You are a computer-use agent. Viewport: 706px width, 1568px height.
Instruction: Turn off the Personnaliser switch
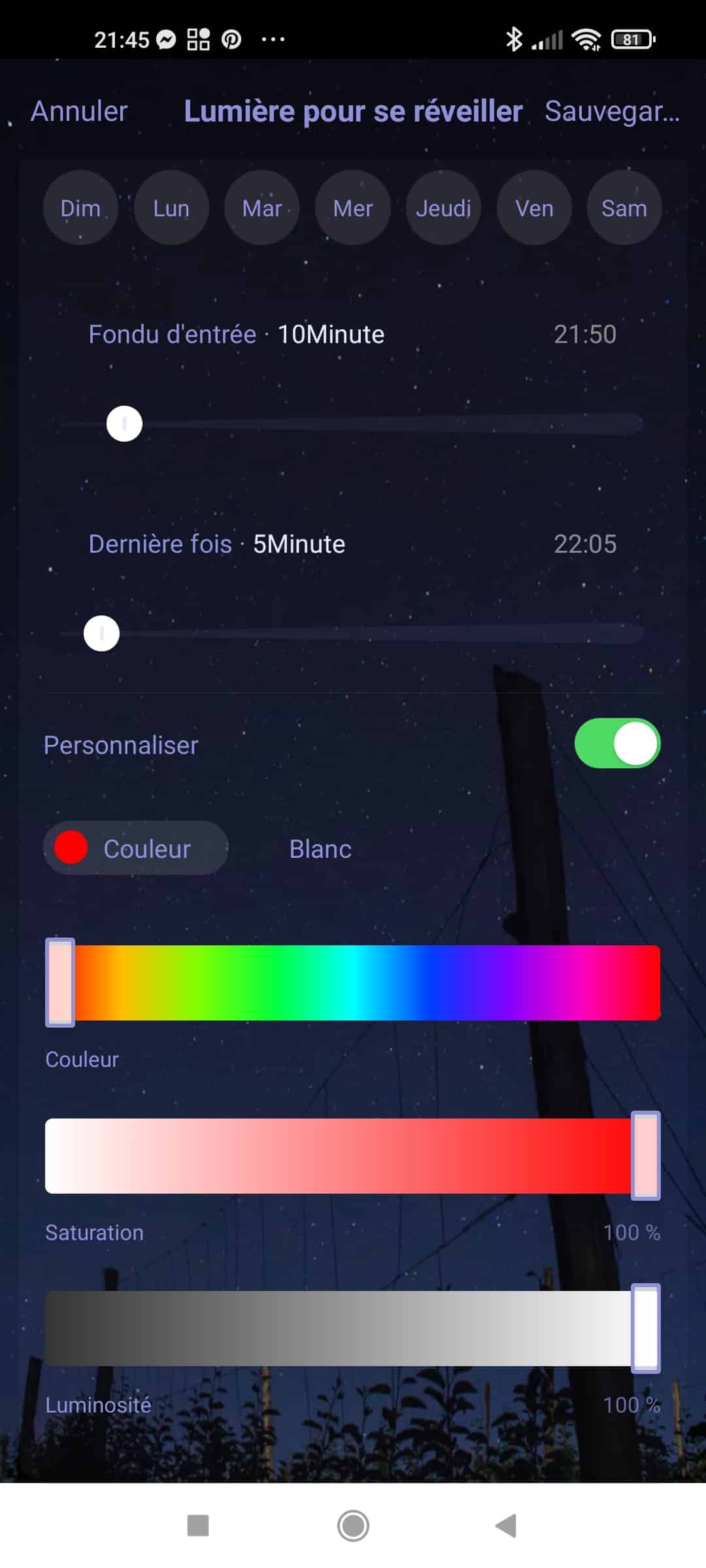[x=617, y=743]
